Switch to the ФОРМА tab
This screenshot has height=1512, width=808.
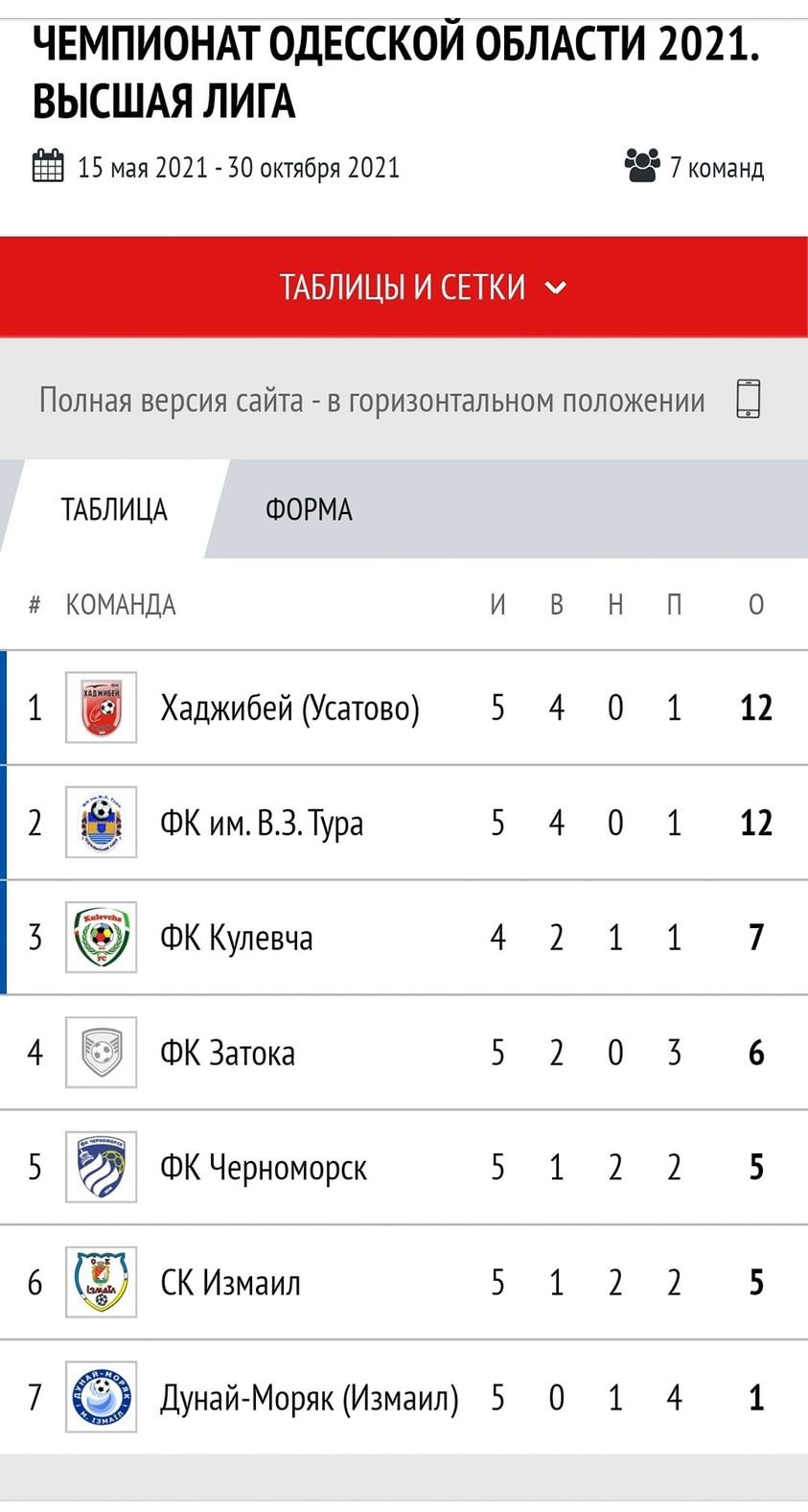pos(309,509)
